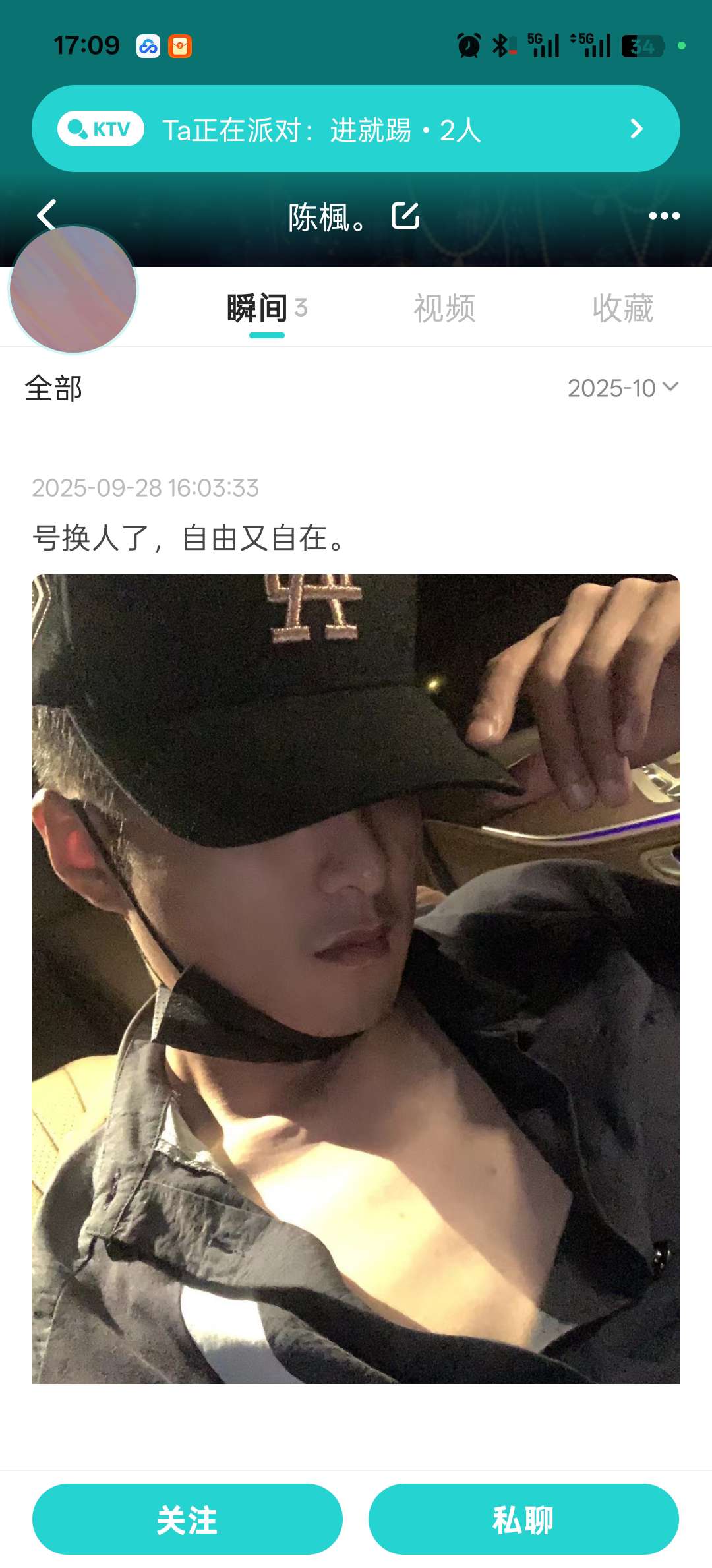712x1568 pixels.
Task: Go back using the top-left arrow
Action: tap(46, 215)
